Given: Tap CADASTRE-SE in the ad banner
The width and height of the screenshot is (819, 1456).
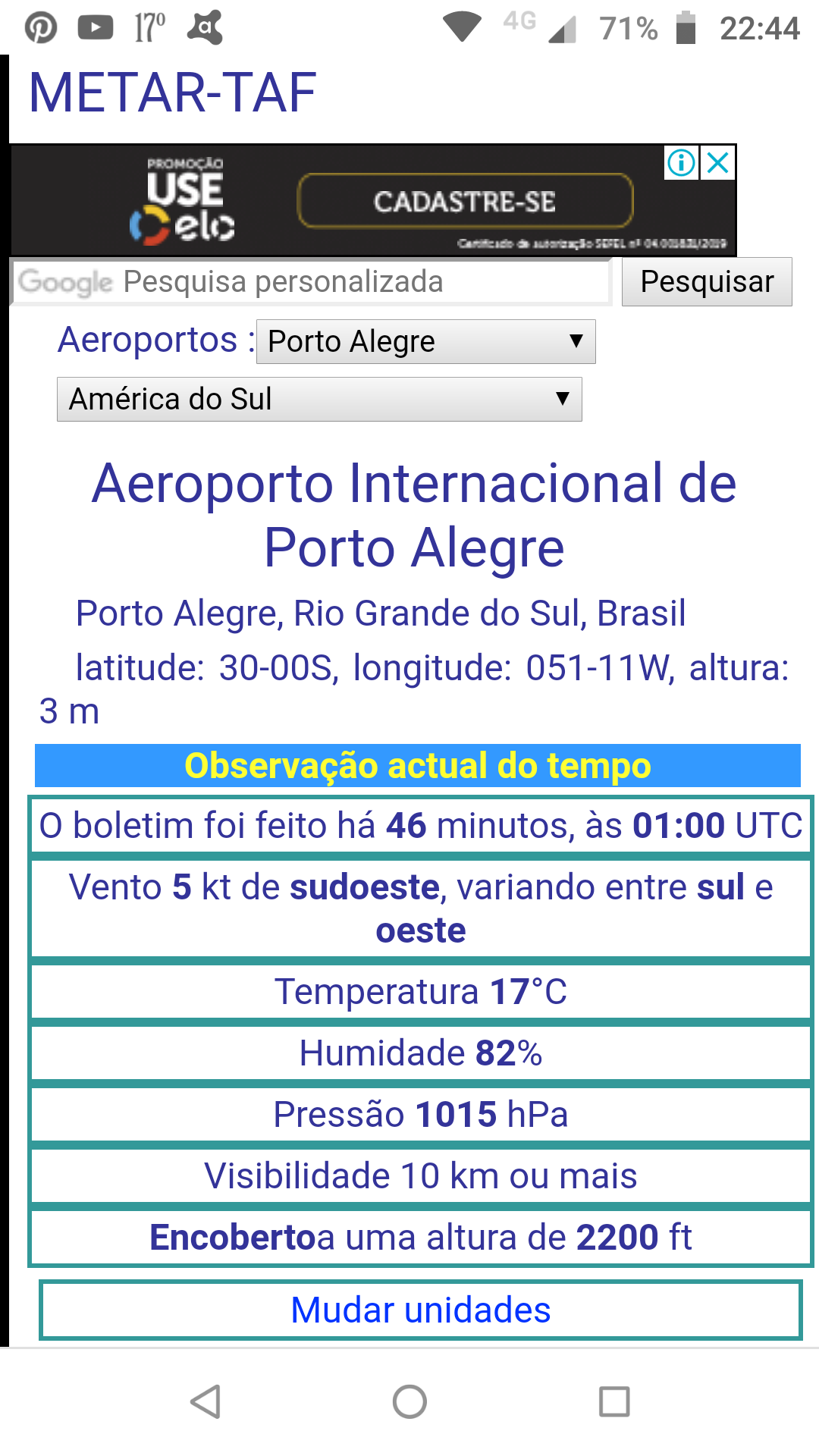Looking at the screenshot, I should (x=465, y=201).
